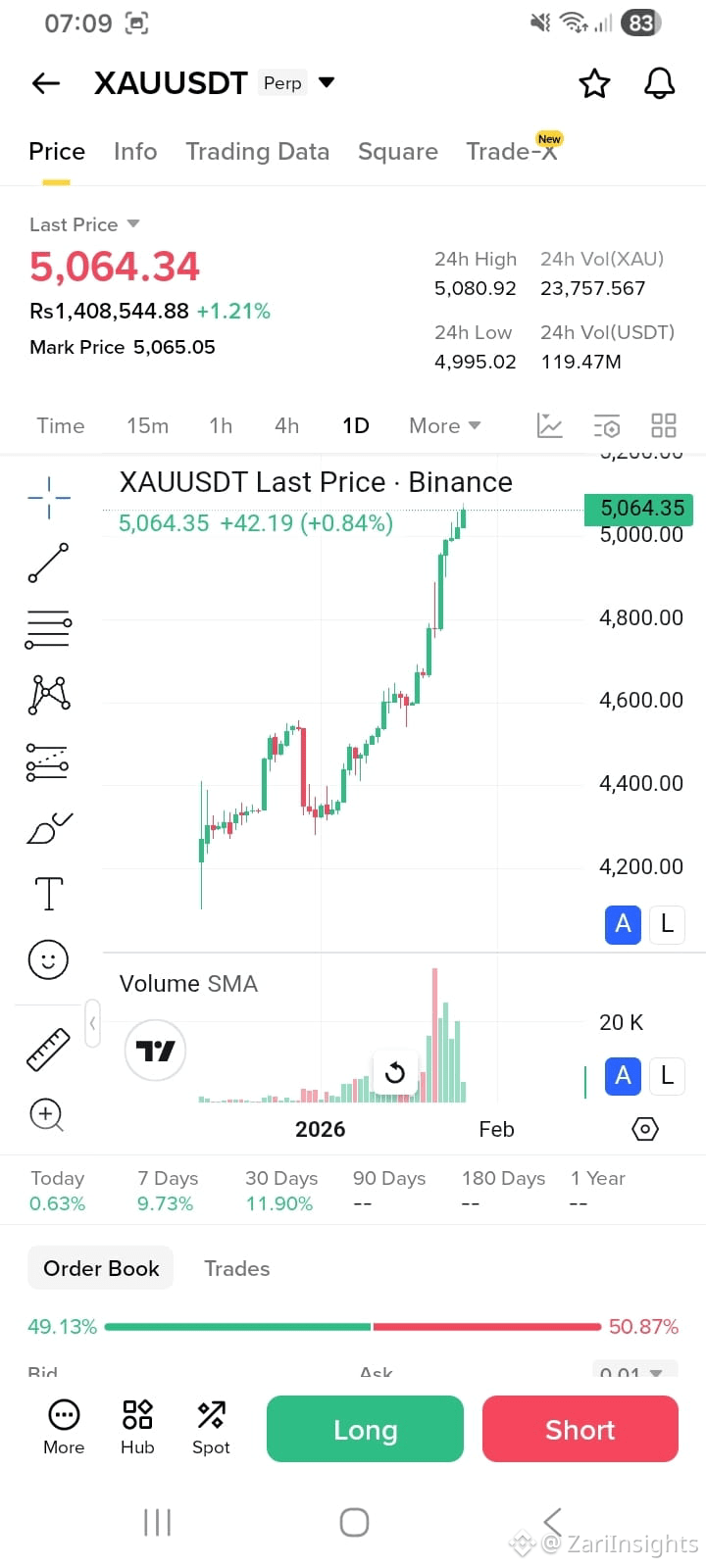Screen dimensions: 706x1568
Task: Expand the More timeframes dropdown
Action: (444, 425)
